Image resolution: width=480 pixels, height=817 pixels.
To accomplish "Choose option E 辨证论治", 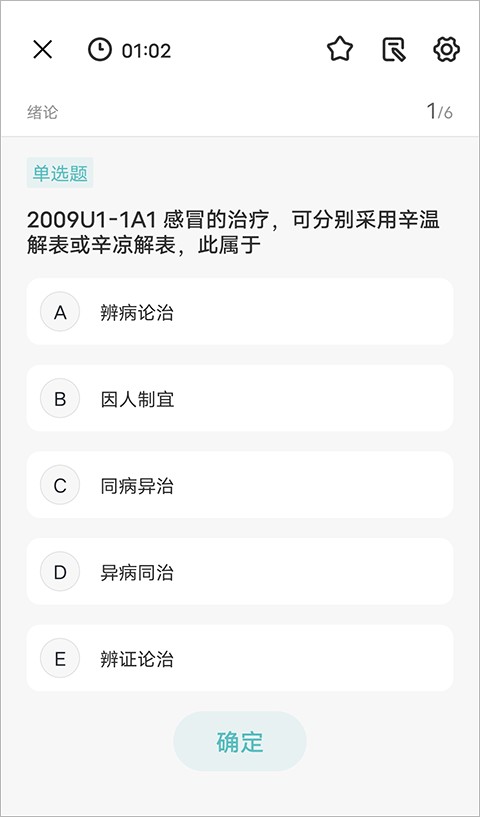I will coord(240,658).
